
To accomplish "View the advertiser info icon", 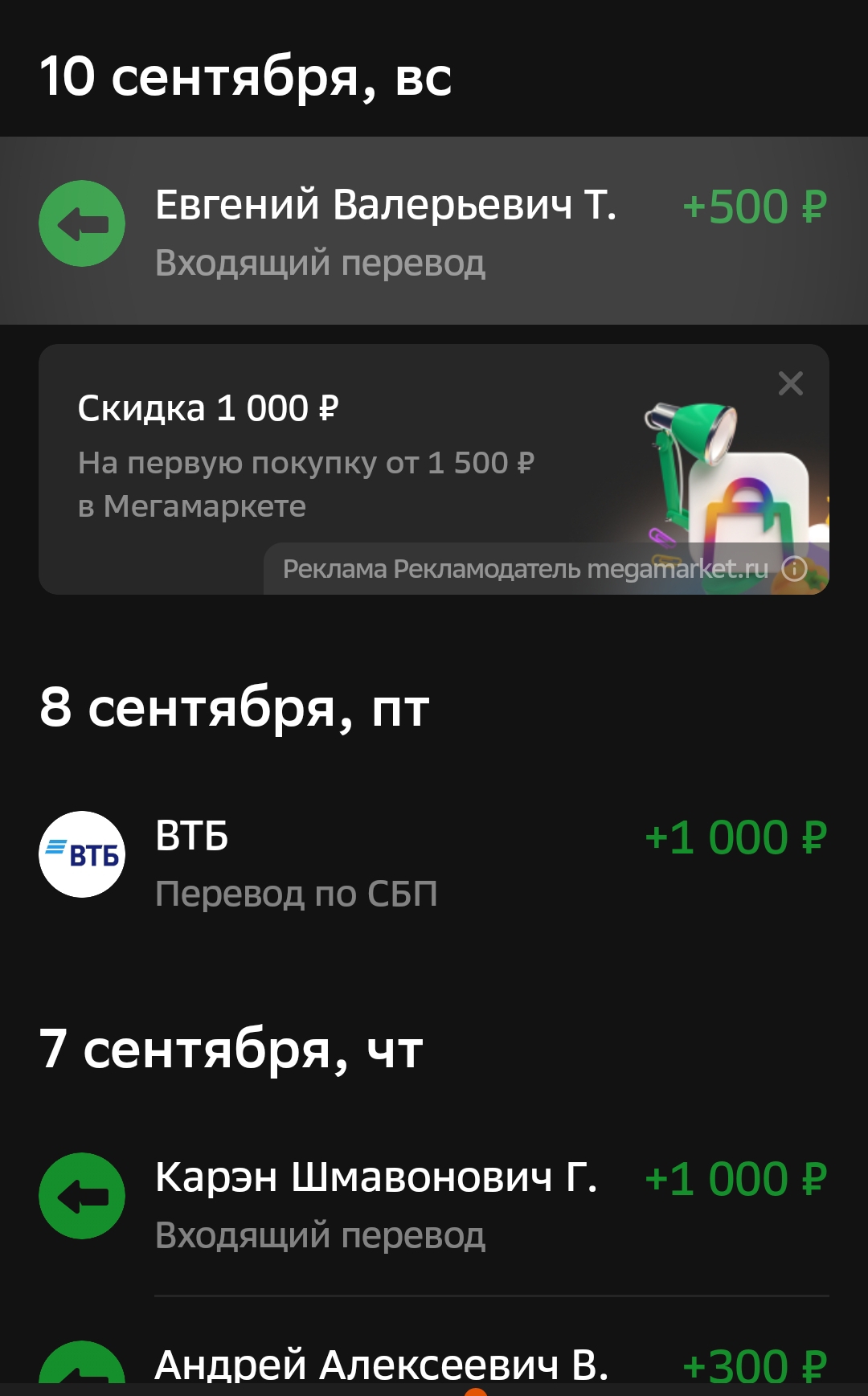I will (795, 569).
